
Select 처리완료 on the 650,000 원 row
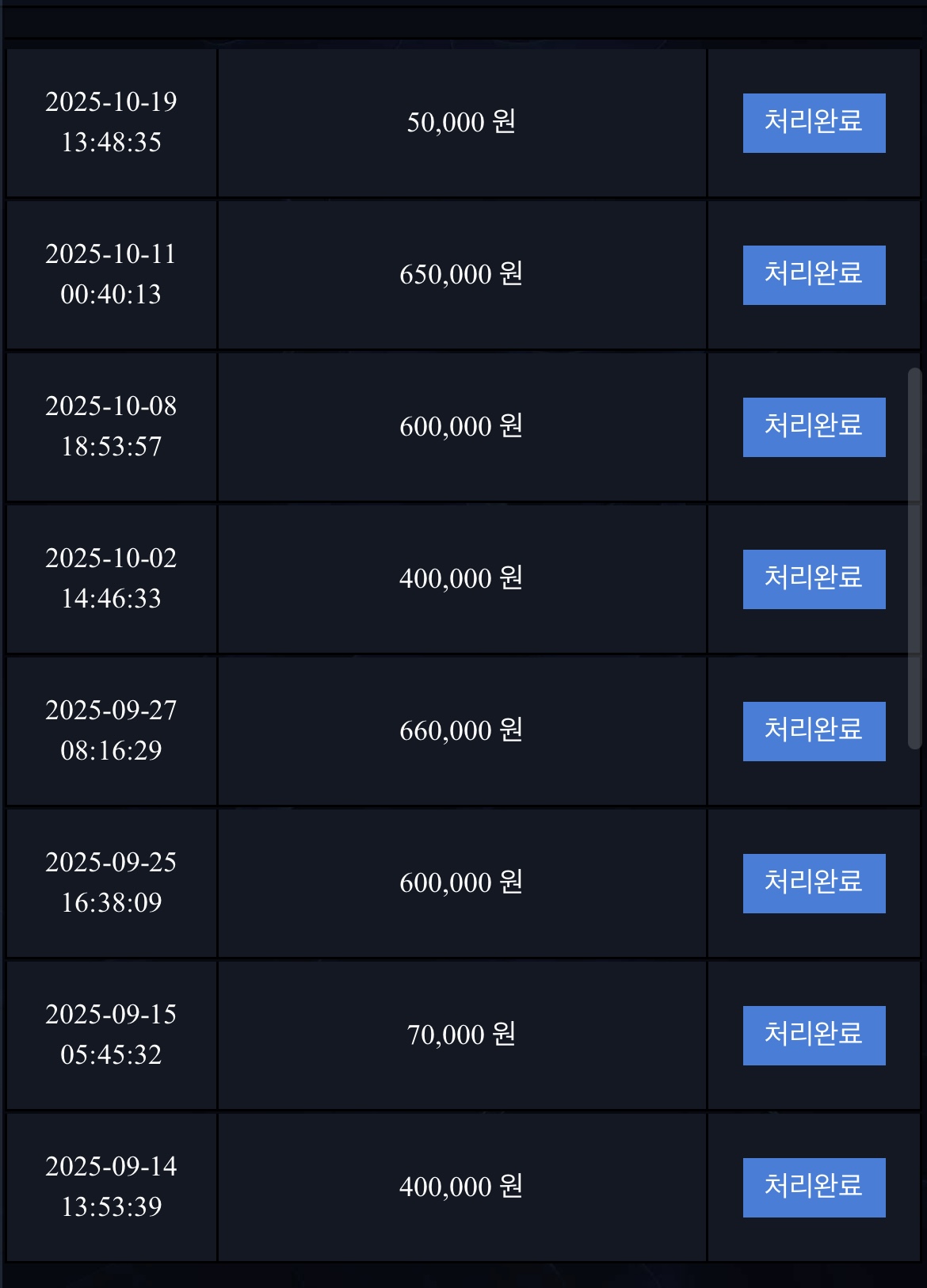pyautogui.click(x=814, y=275)
